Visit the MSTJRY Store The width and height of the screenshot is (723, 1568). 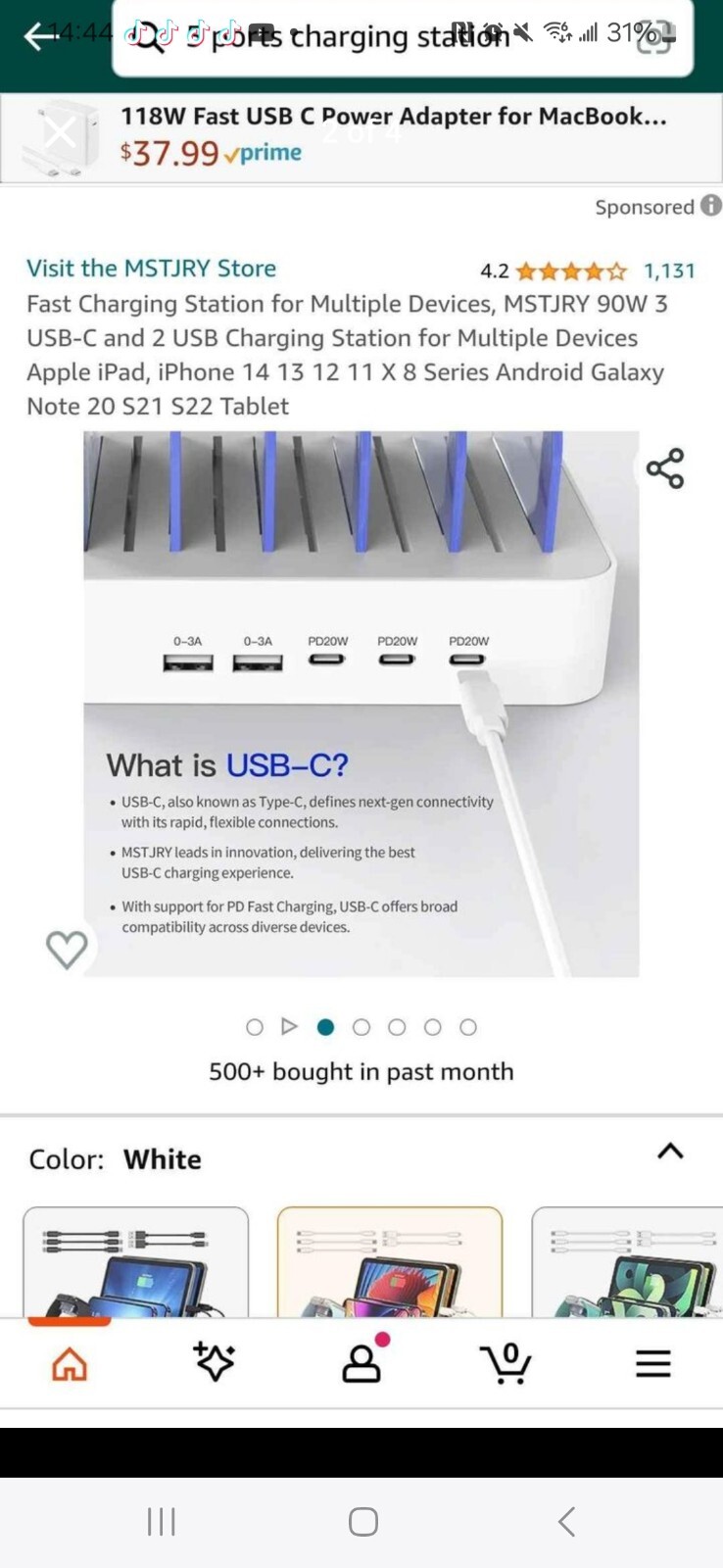151,269
